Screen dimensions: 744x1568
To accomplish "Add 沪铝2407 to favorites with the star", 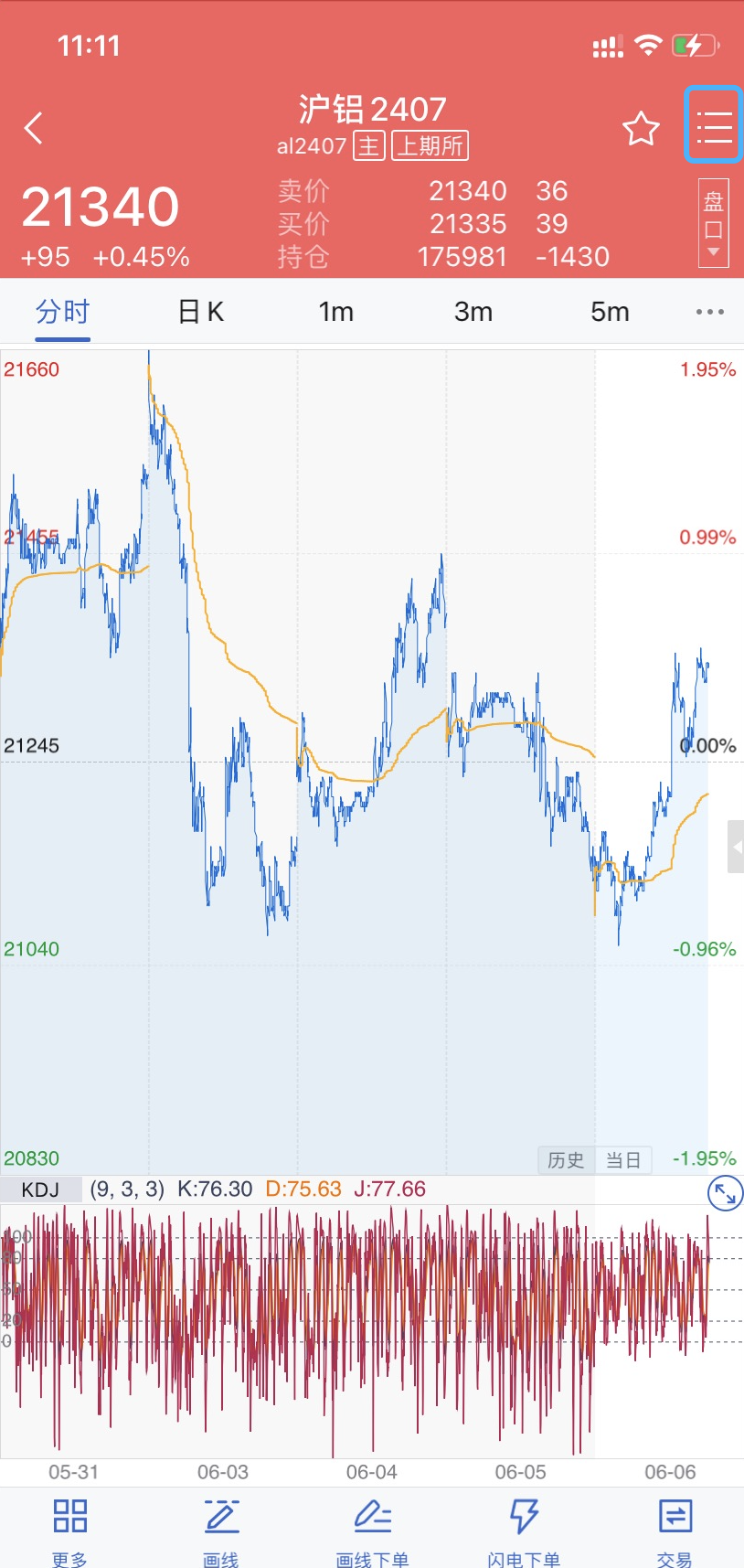I will pyautogui.click(x=641, y=129).
